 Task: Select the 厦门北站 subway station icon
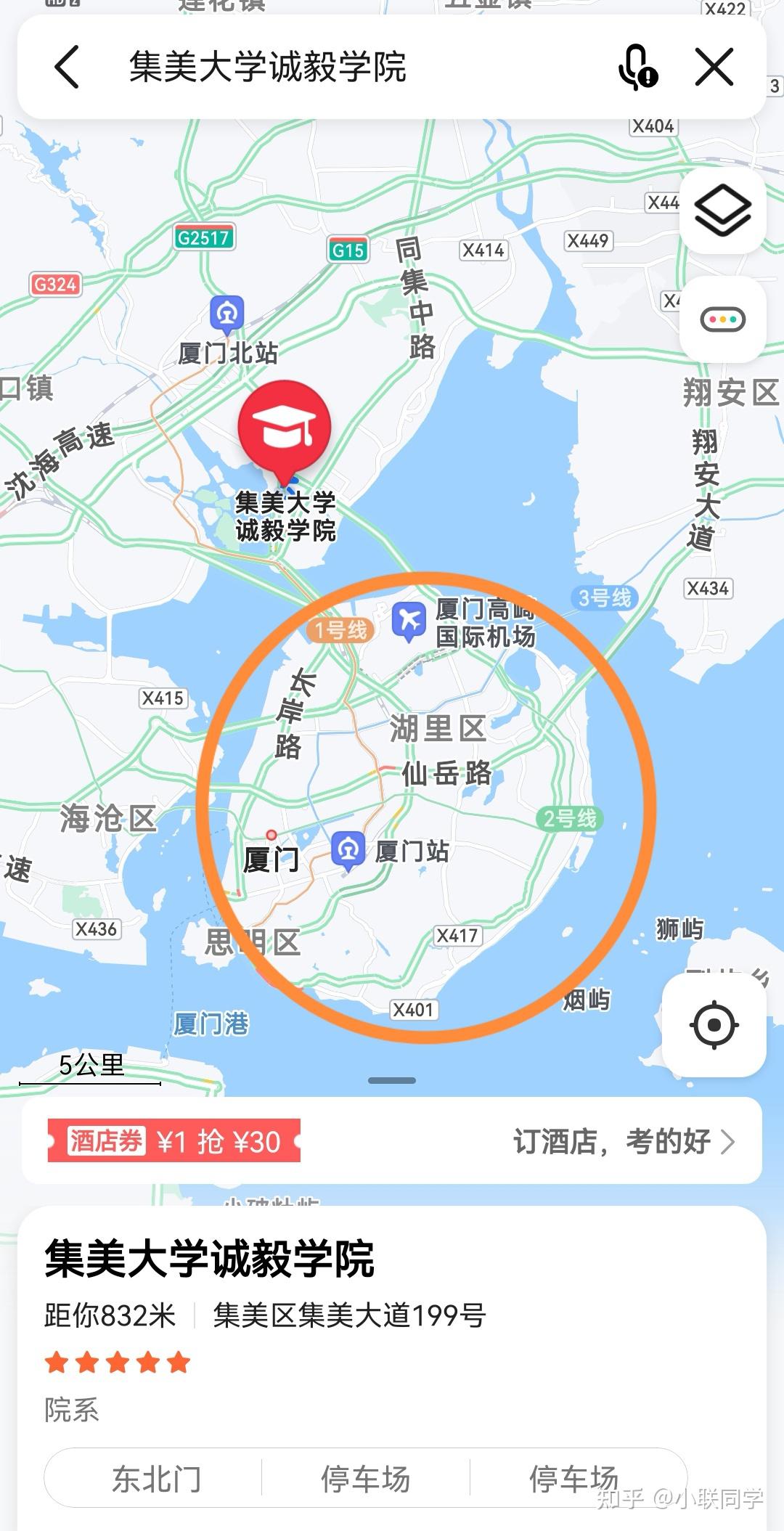point(225,314)
